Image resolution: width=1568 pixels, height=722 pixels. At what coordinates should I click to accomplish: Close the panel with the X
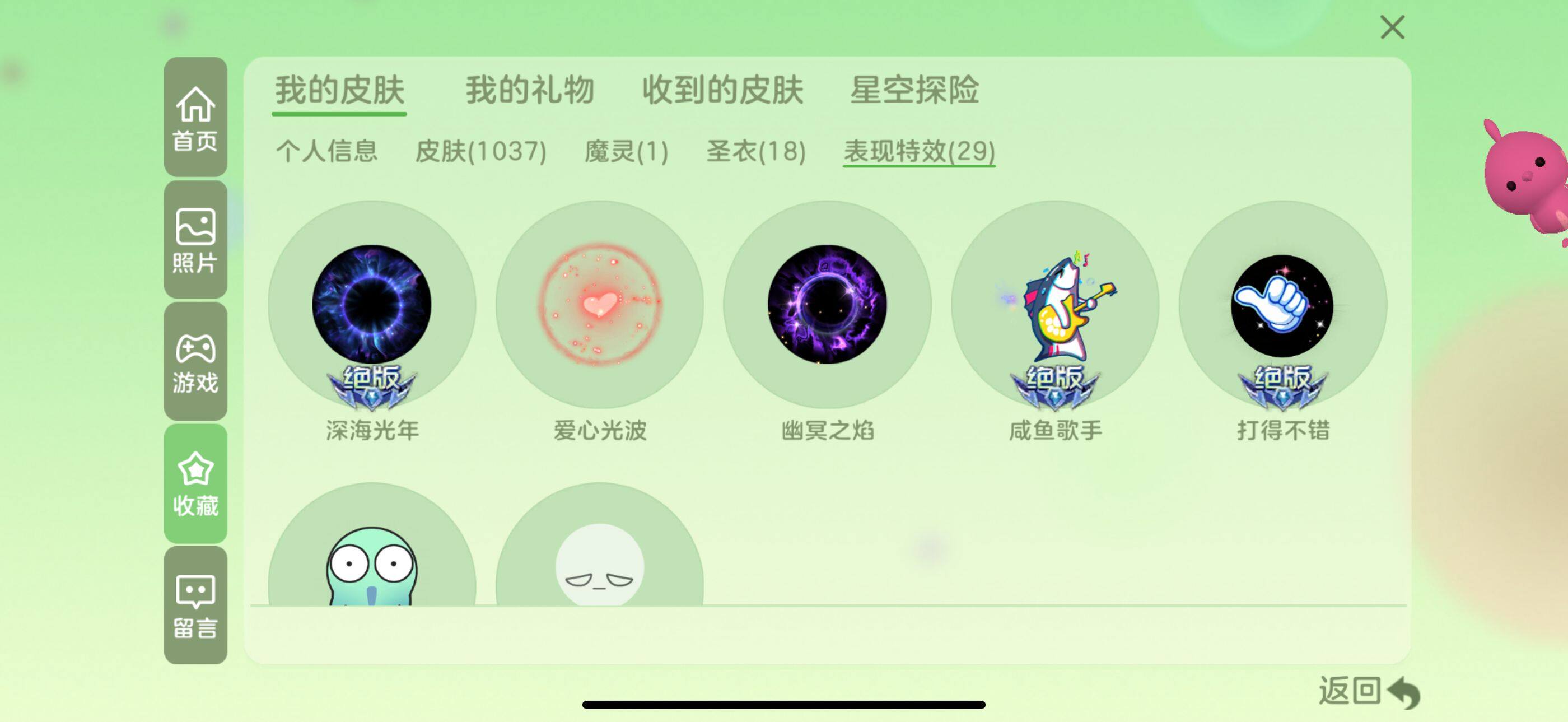pos(1392,27)
